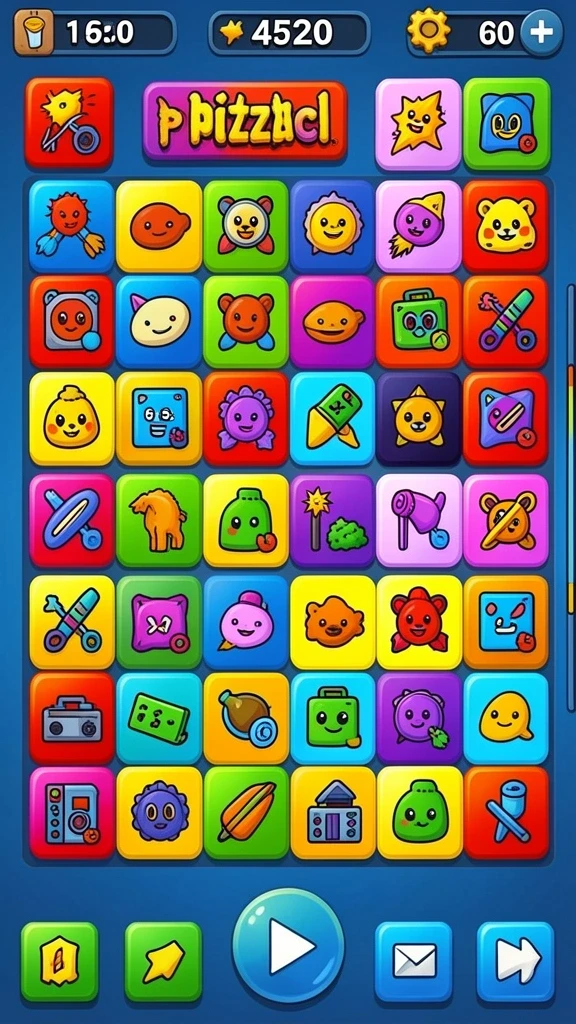Select the orange camel on green tile
This screenshot has height=1024, width=576.
(159, 520)
